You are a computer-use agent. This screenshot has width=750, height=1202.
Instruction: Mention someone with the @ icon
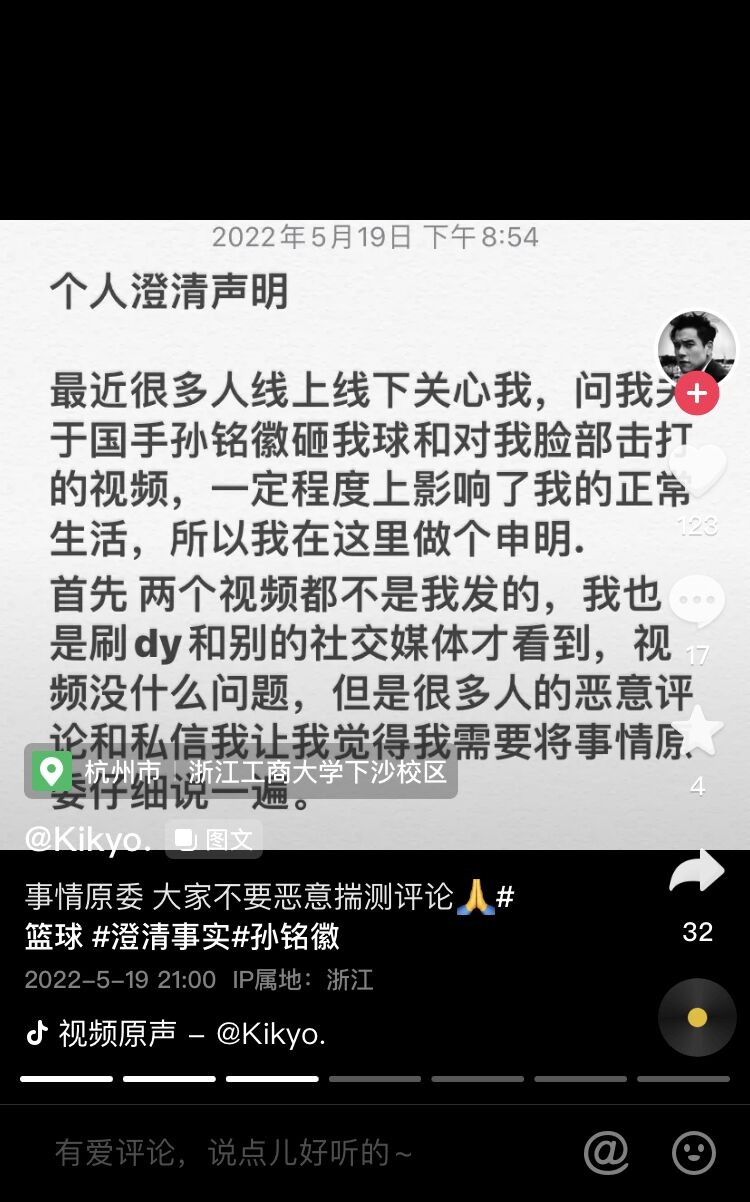tap(606, 1153)
